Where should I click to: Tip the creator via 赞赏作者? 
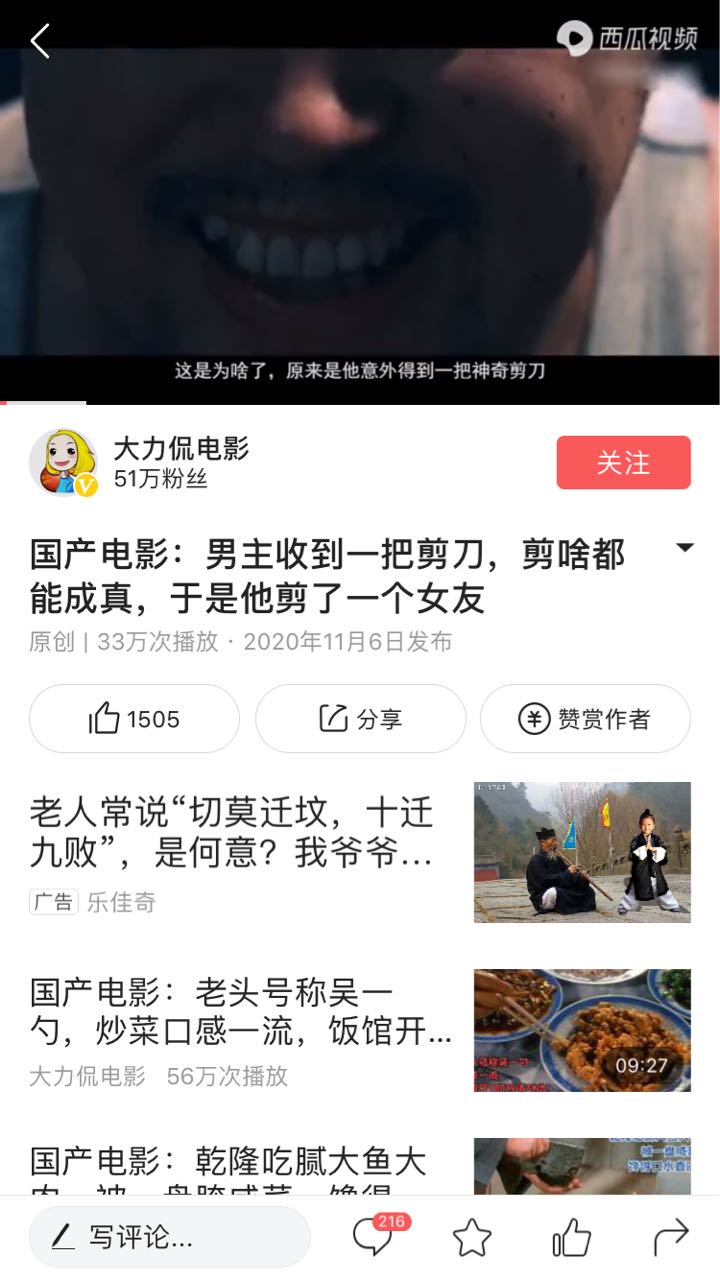tap(585, 718)
